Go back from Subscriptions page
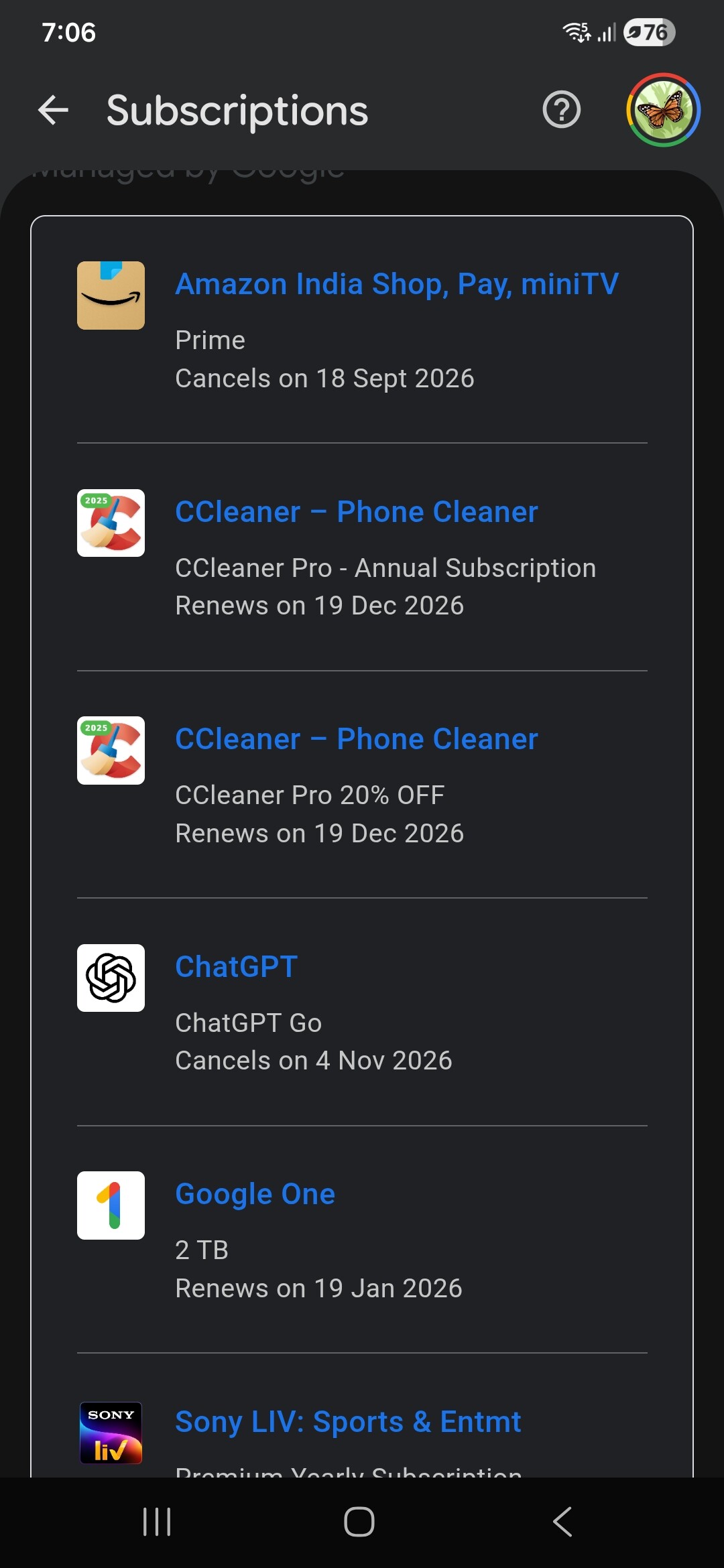This screenshot has width=724, height=1568. tap(54, 111)
